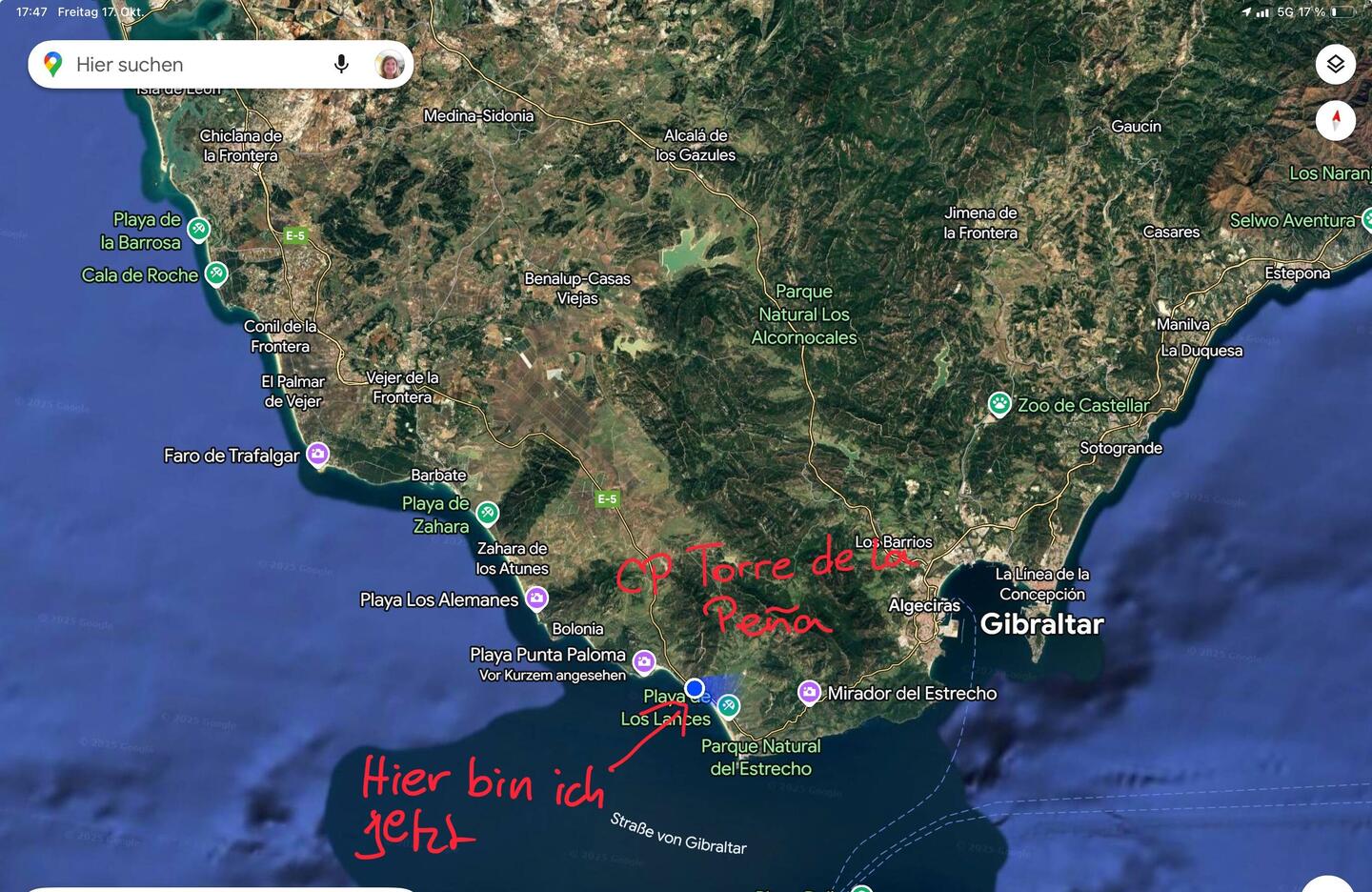Tap the blue current location dot
This screenshot has height=892, width=1372.
click(695, 688)
